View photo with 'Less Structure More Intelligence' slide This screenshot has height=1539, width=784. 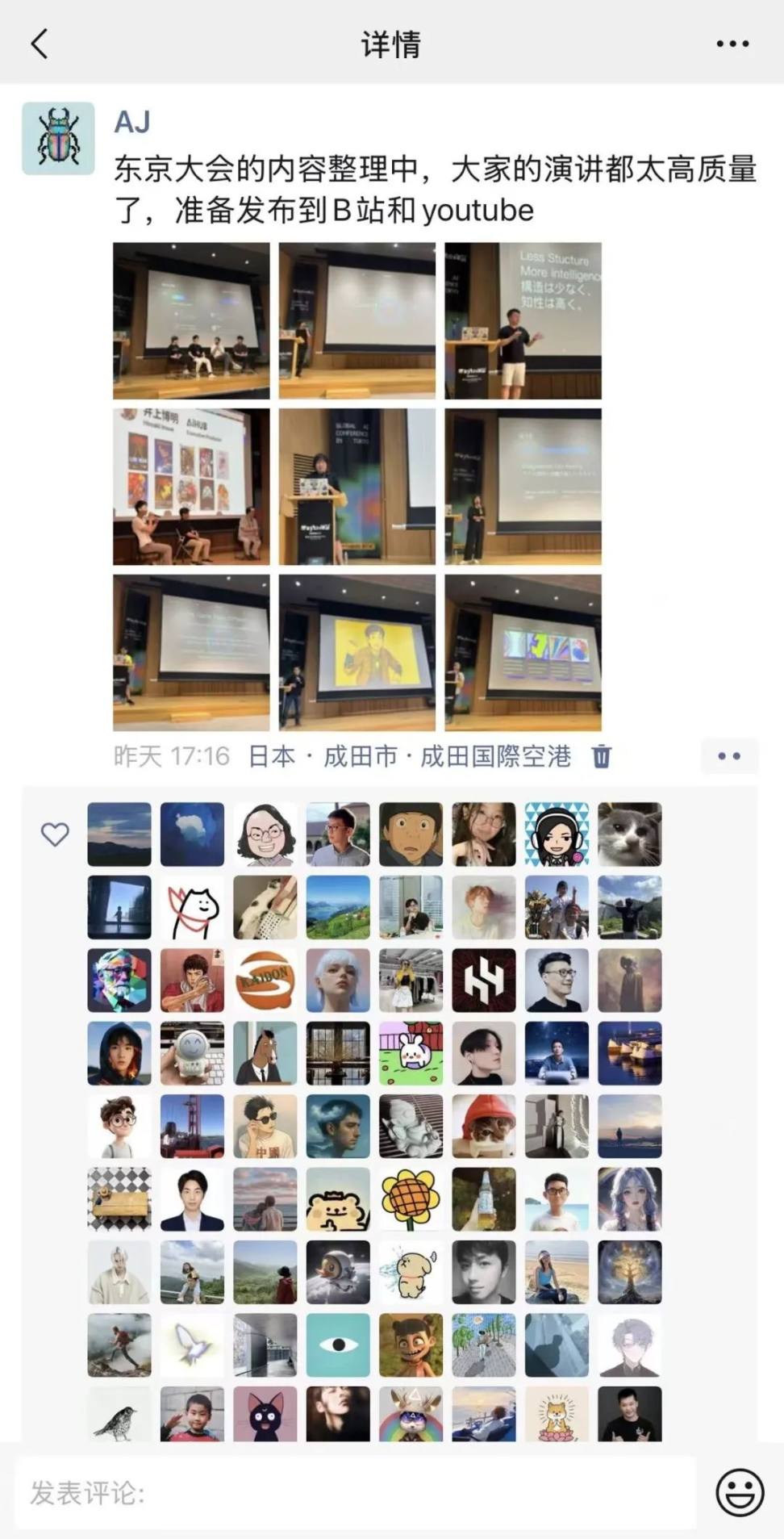point(523,320)
